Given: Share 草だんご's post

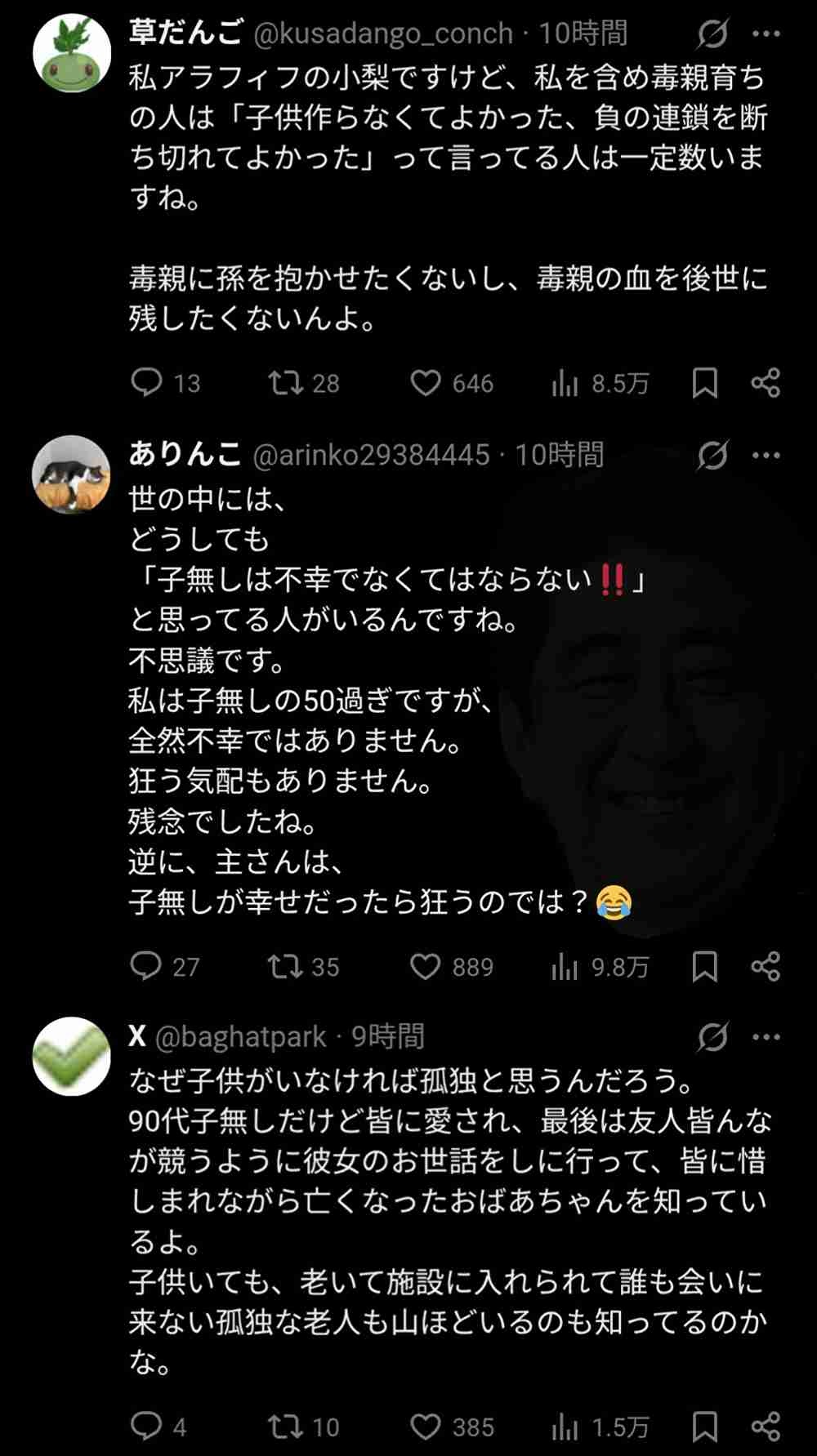Looking at the screenshot, I should click(766, 382).
